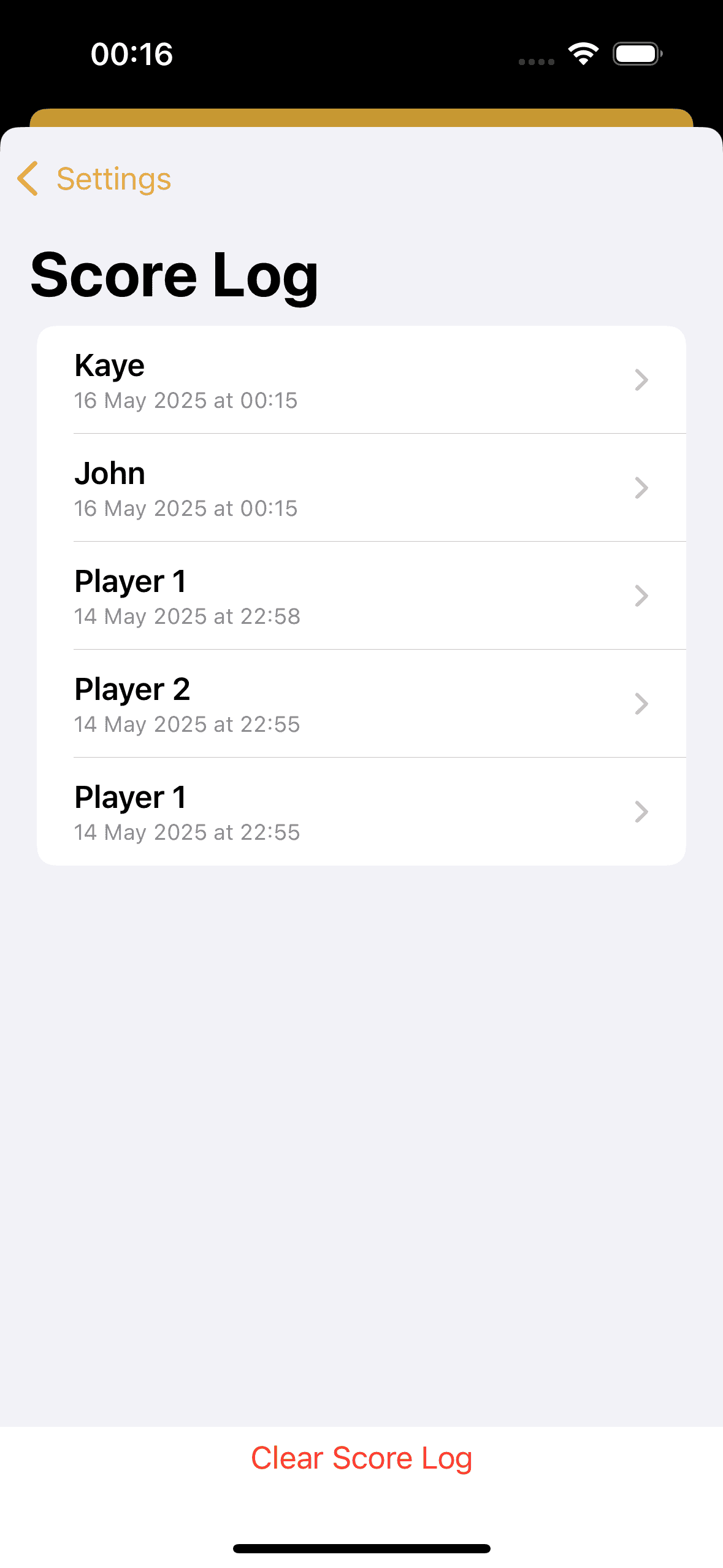Open Player 1 entry from 22:55
This screenshot has width=723, height=1568.
[x=361, y=812]
